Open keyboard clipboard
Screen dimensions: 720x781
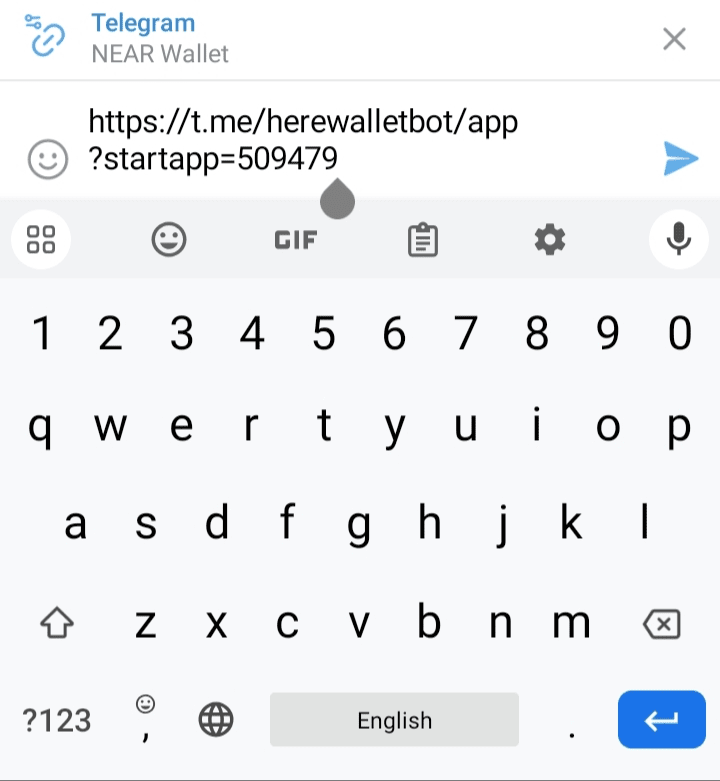tap(423, 240)
